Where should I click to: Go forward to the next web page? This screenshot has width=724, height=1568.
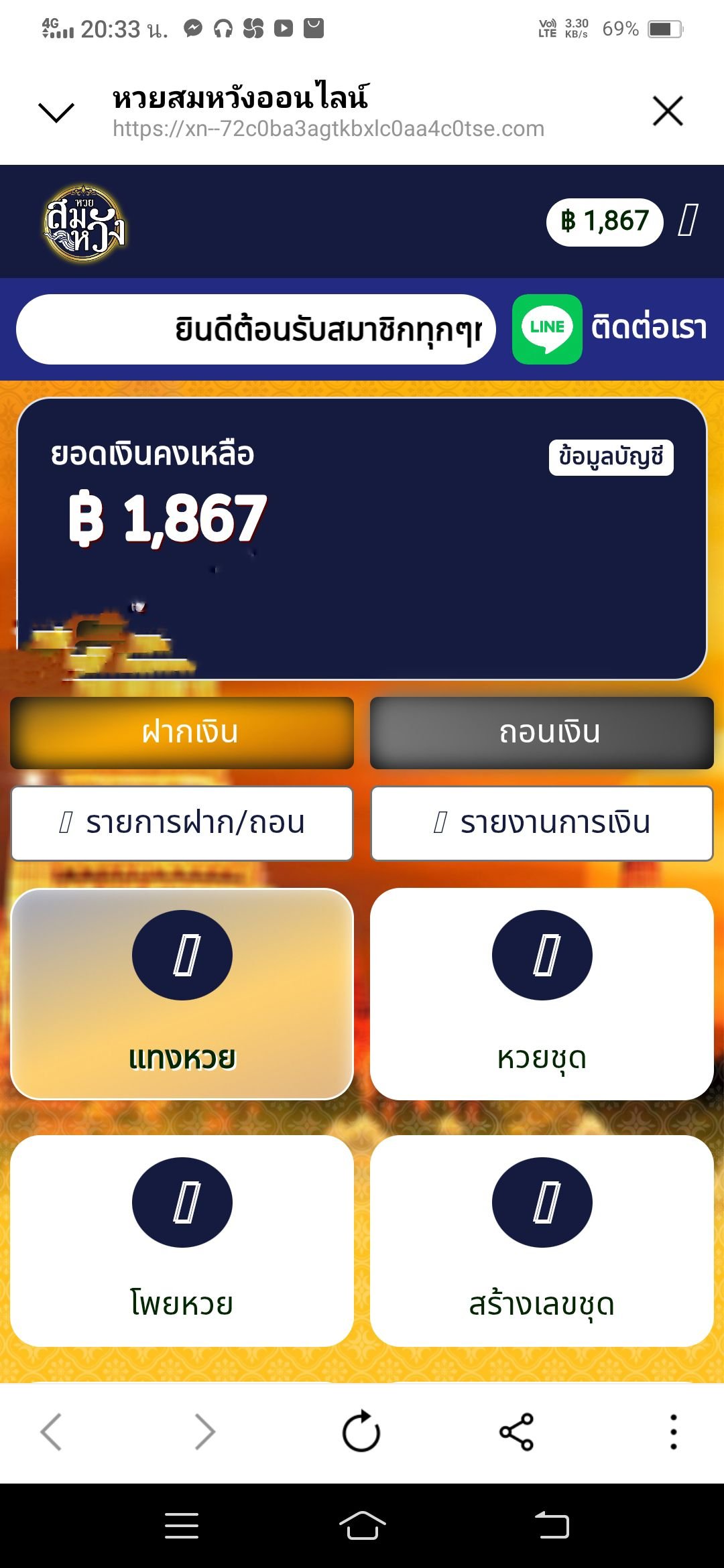click(x=204, y=1432)
